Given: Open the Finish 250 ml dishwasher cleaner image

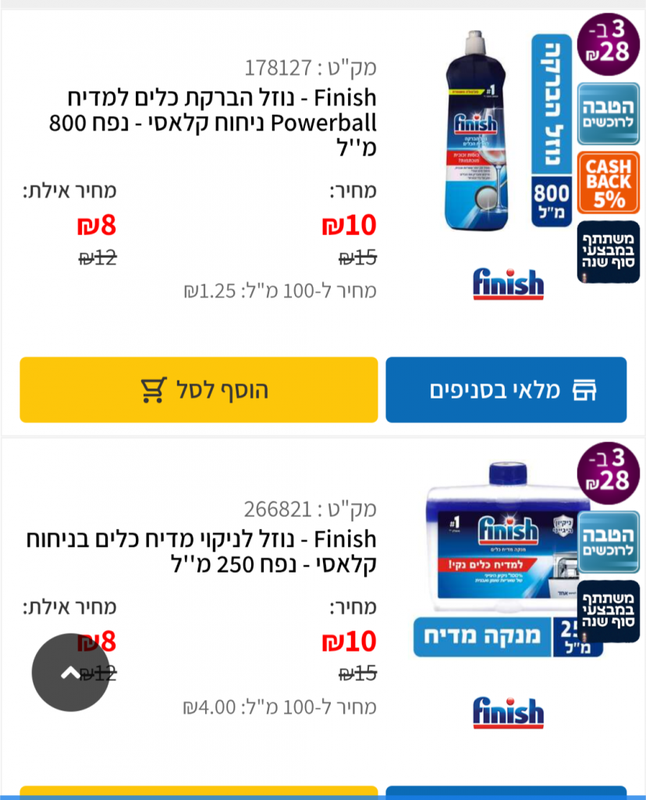Looking at the screenshot, I should click(496, 555).
